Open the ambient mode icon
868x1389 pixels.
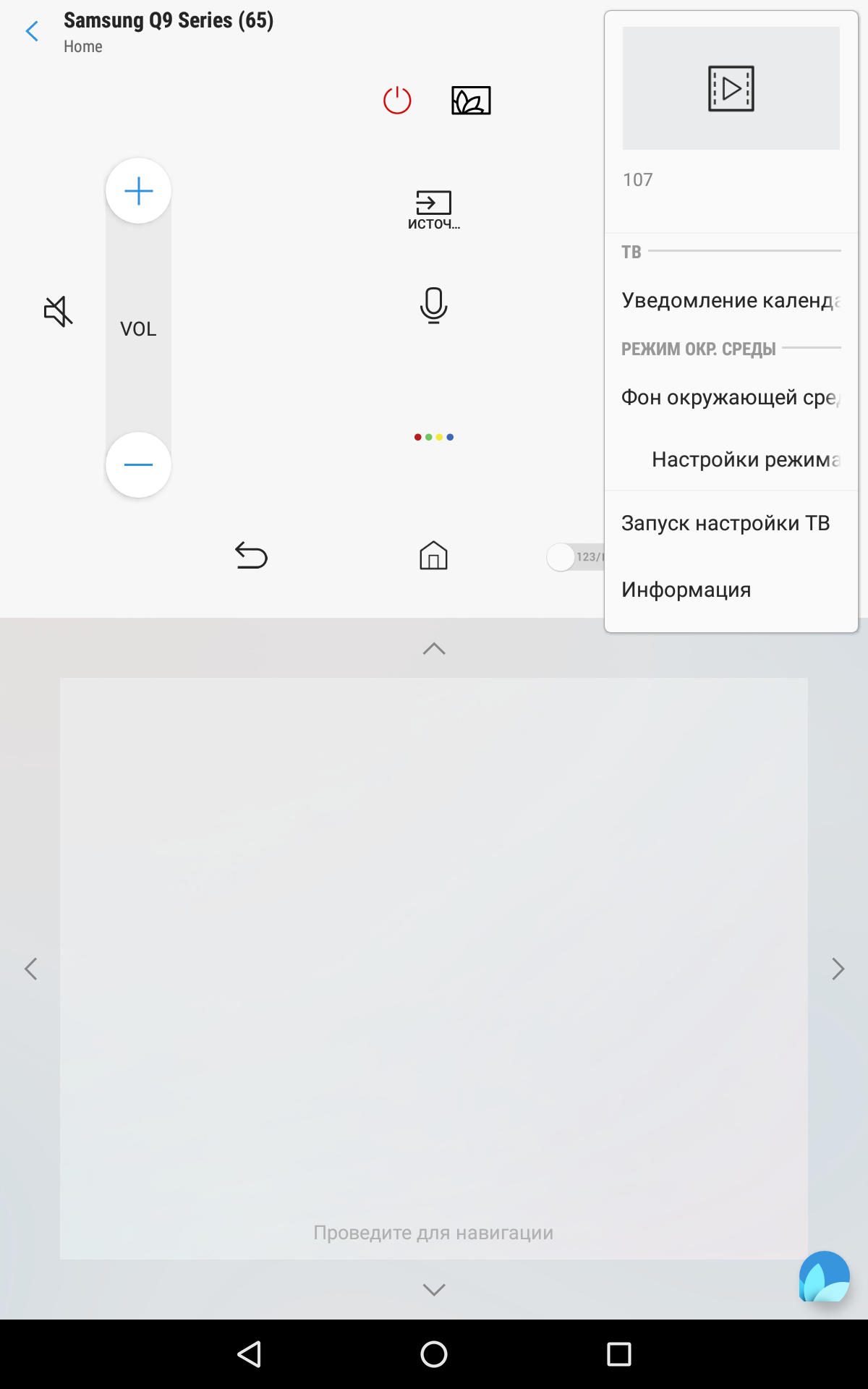[471, 101]
